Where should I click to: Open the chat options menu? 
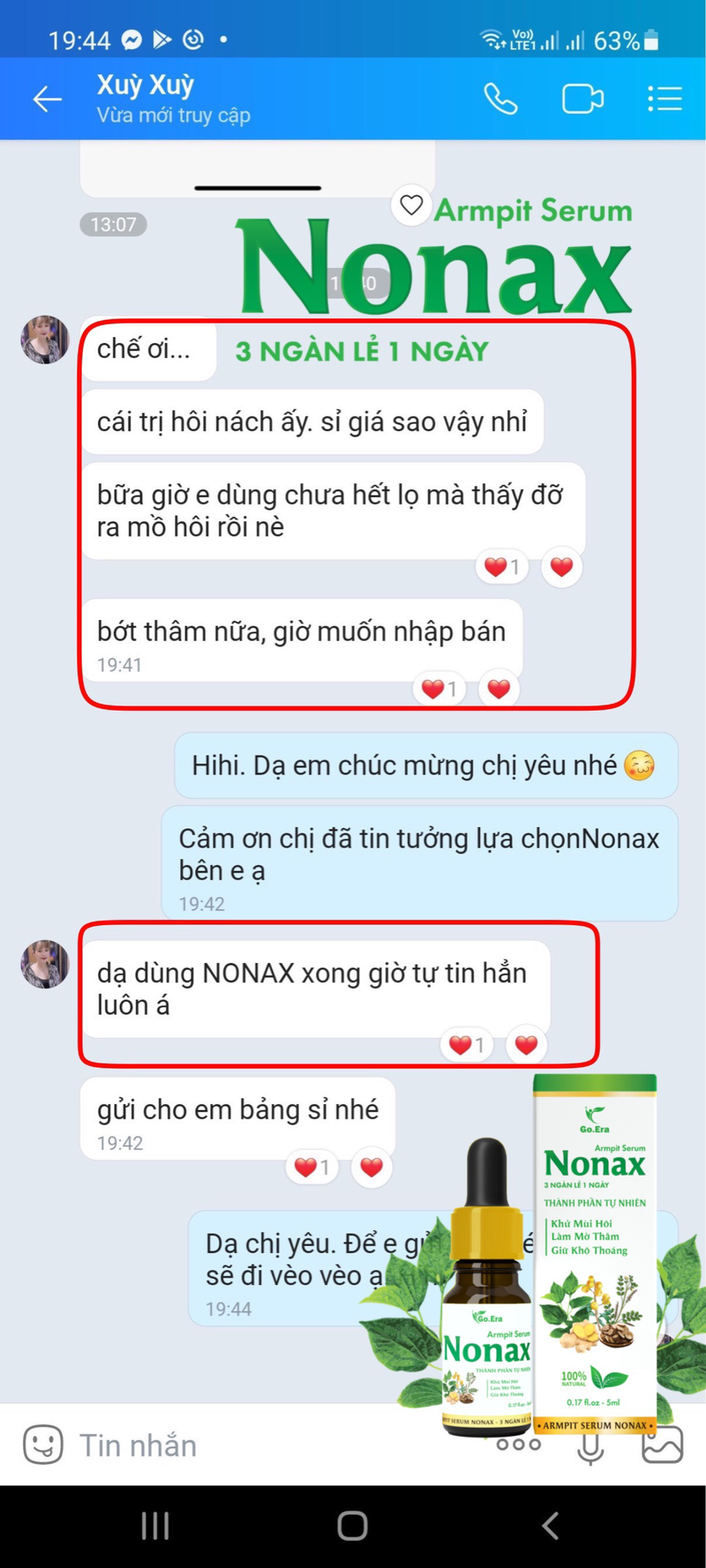tap(665, 99)
